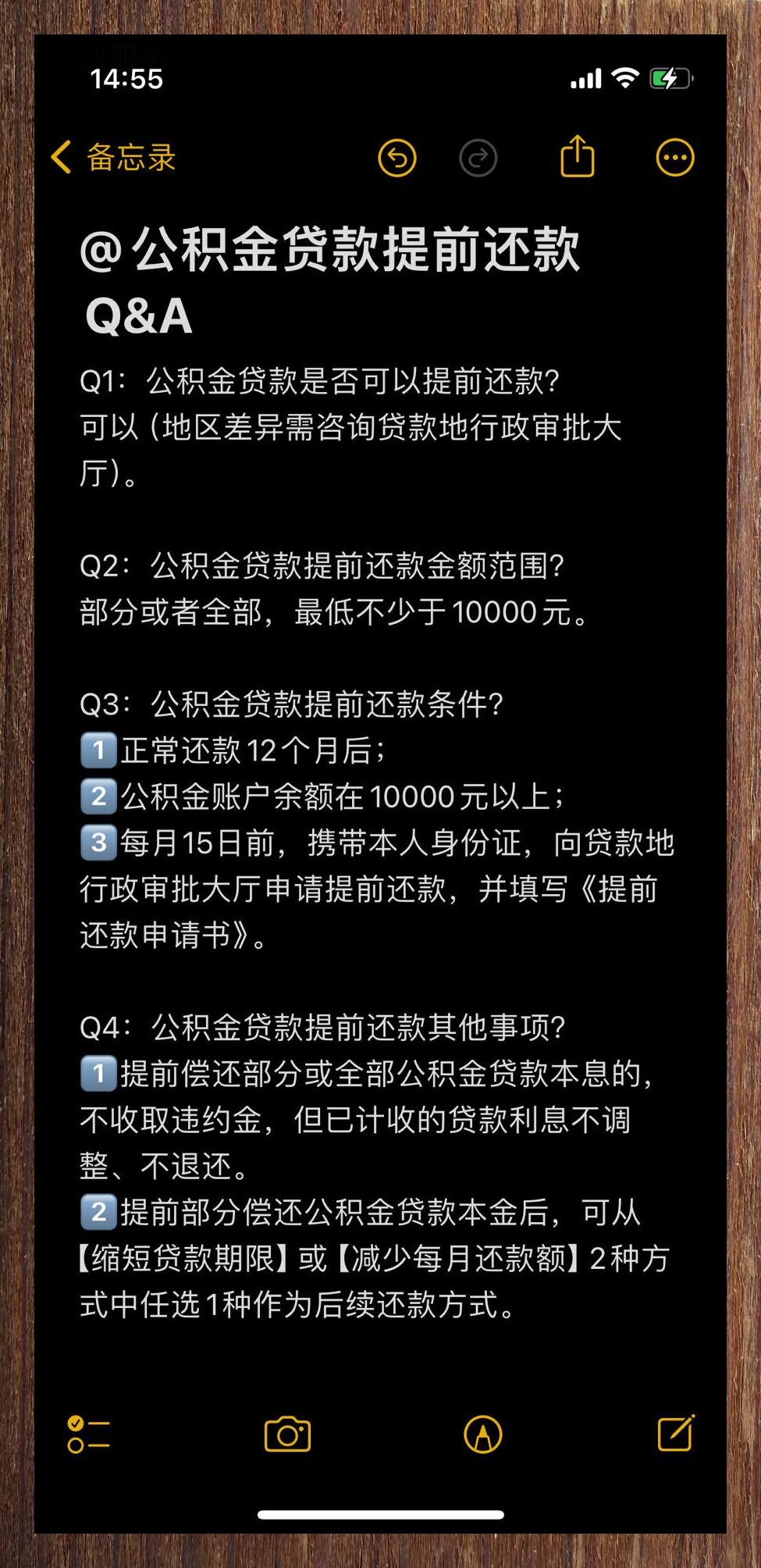761x1568 pixels.
Task: Tap the Undo icon
Action: point(397,156)
